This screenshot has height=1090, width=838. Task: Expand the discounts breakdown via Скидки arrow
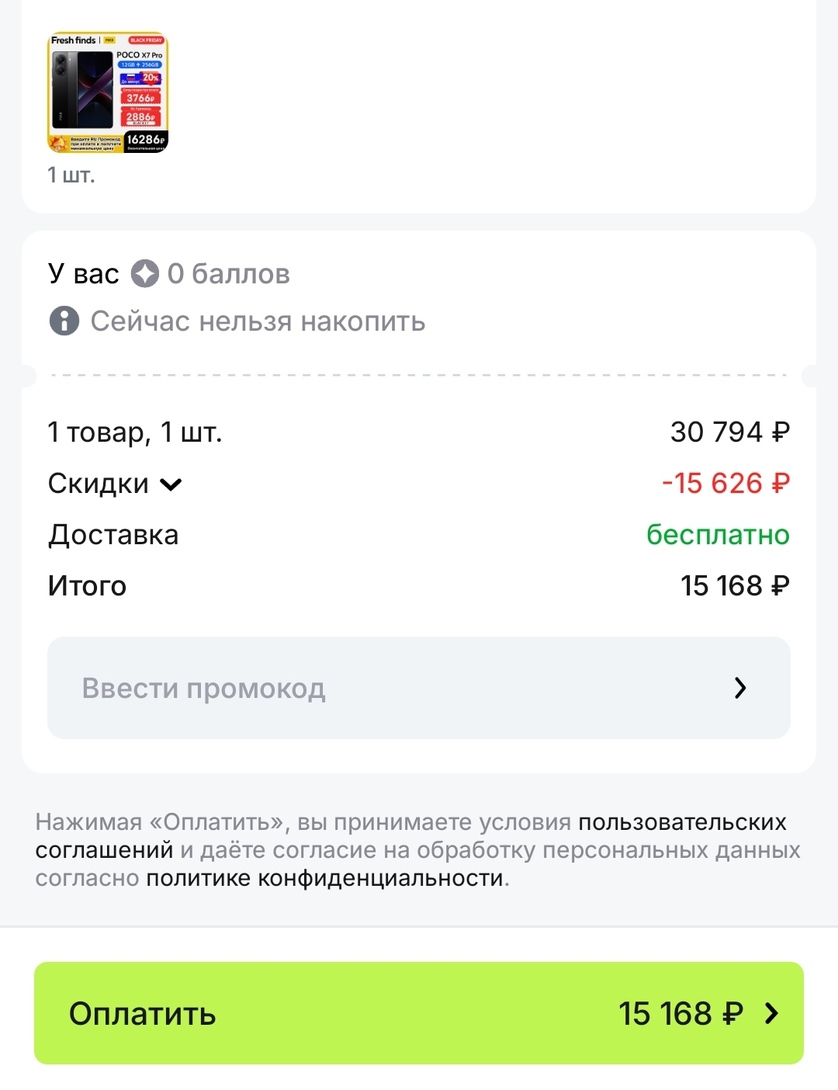pos(170,484)
